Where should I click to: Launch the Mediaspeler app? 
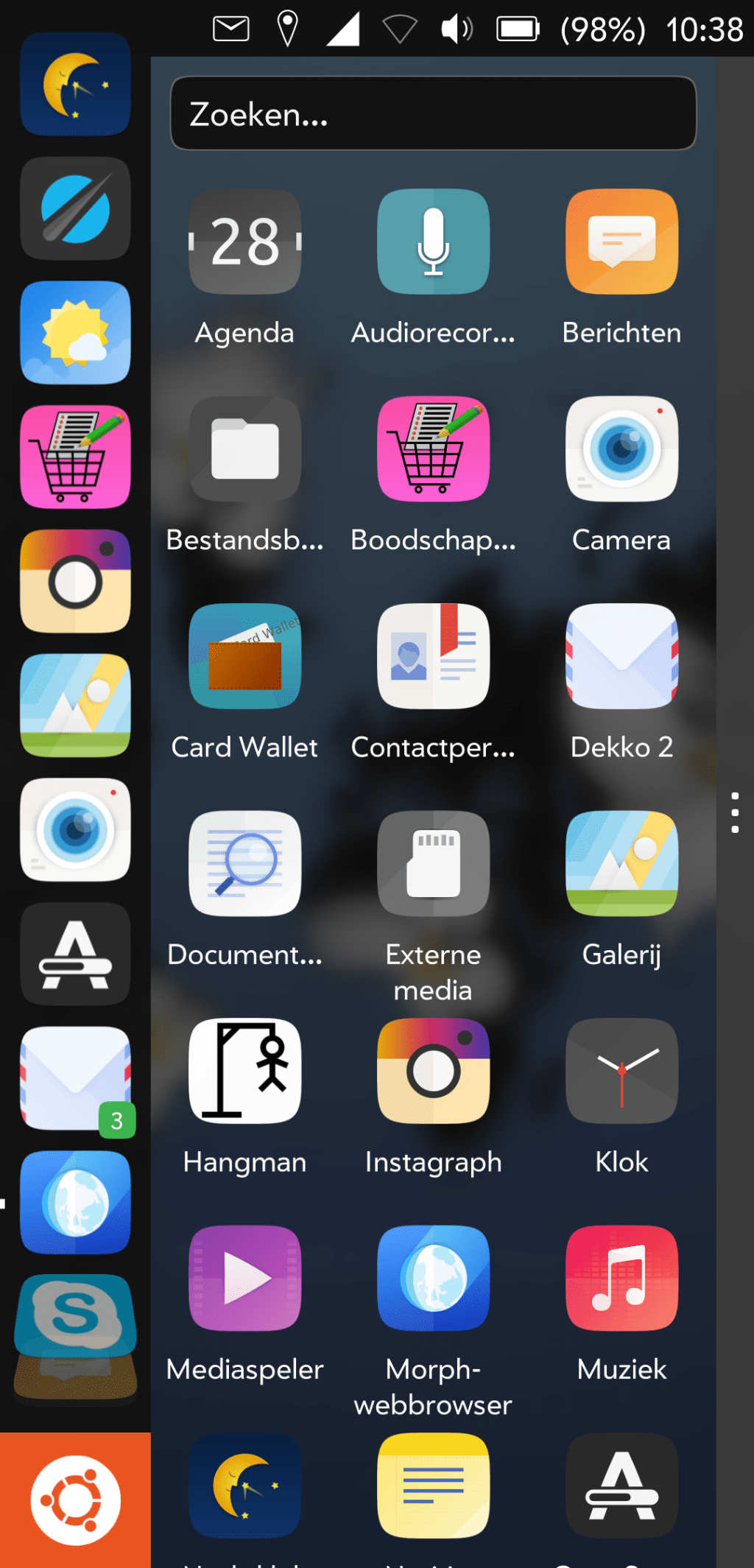(244, 1279)
